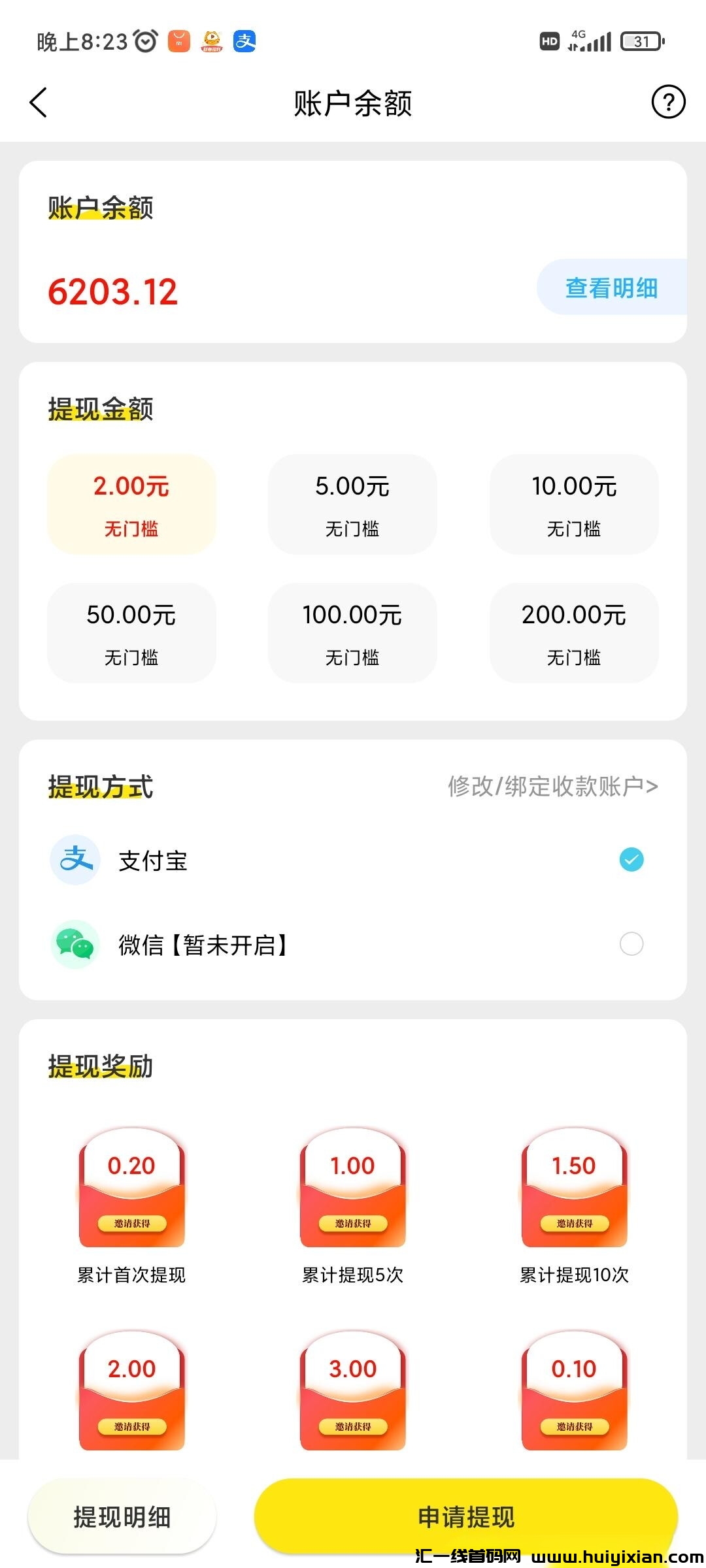Click the WeChat logo beside 微信【暂未开启】
Screen dimensions: 706x1568
[x=74, y=944]
